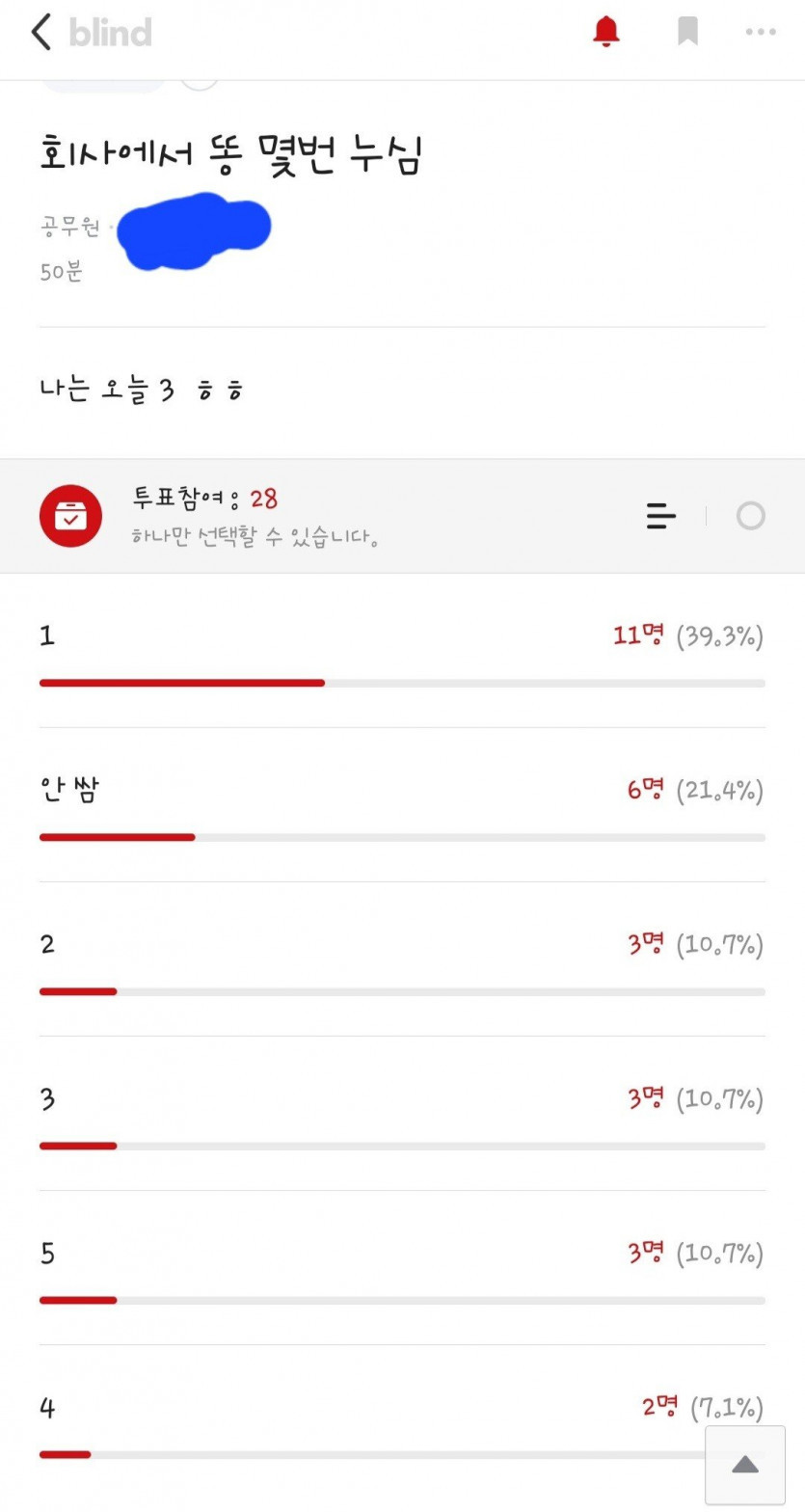This screenshot has height=1512, width=805.
Task: Open the overflow menu
Action: point(761,32)
